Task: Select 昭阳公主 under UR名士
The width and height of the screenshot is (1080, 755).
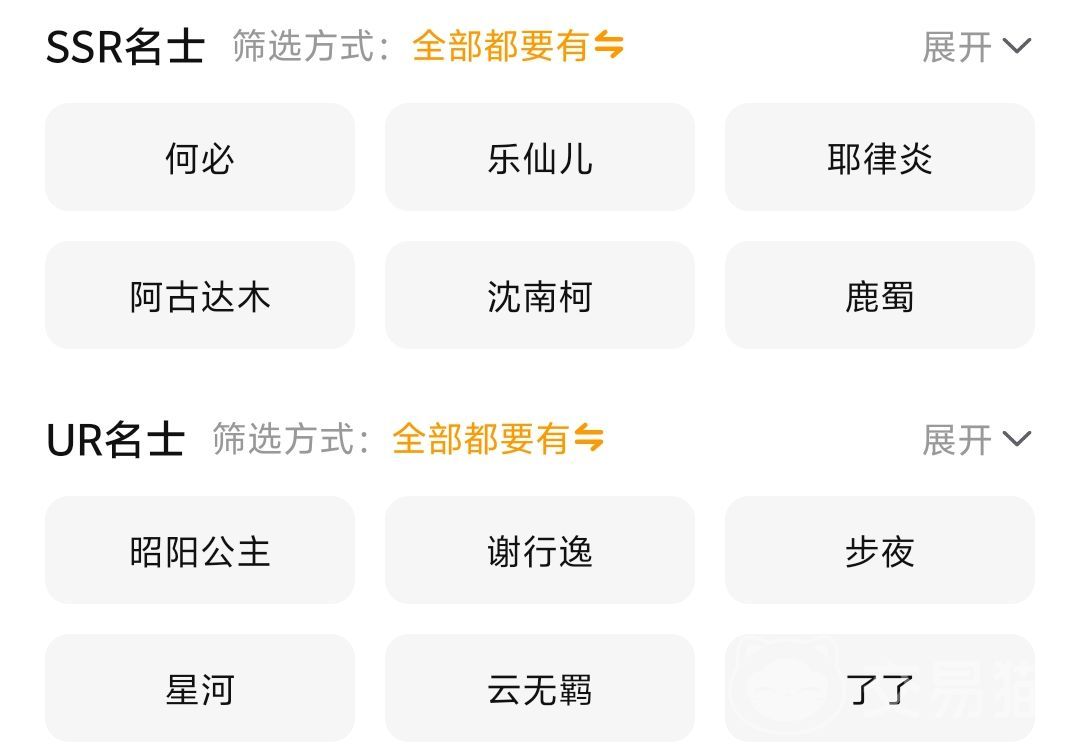Action: pyautogui.click(x=200, y=550)
